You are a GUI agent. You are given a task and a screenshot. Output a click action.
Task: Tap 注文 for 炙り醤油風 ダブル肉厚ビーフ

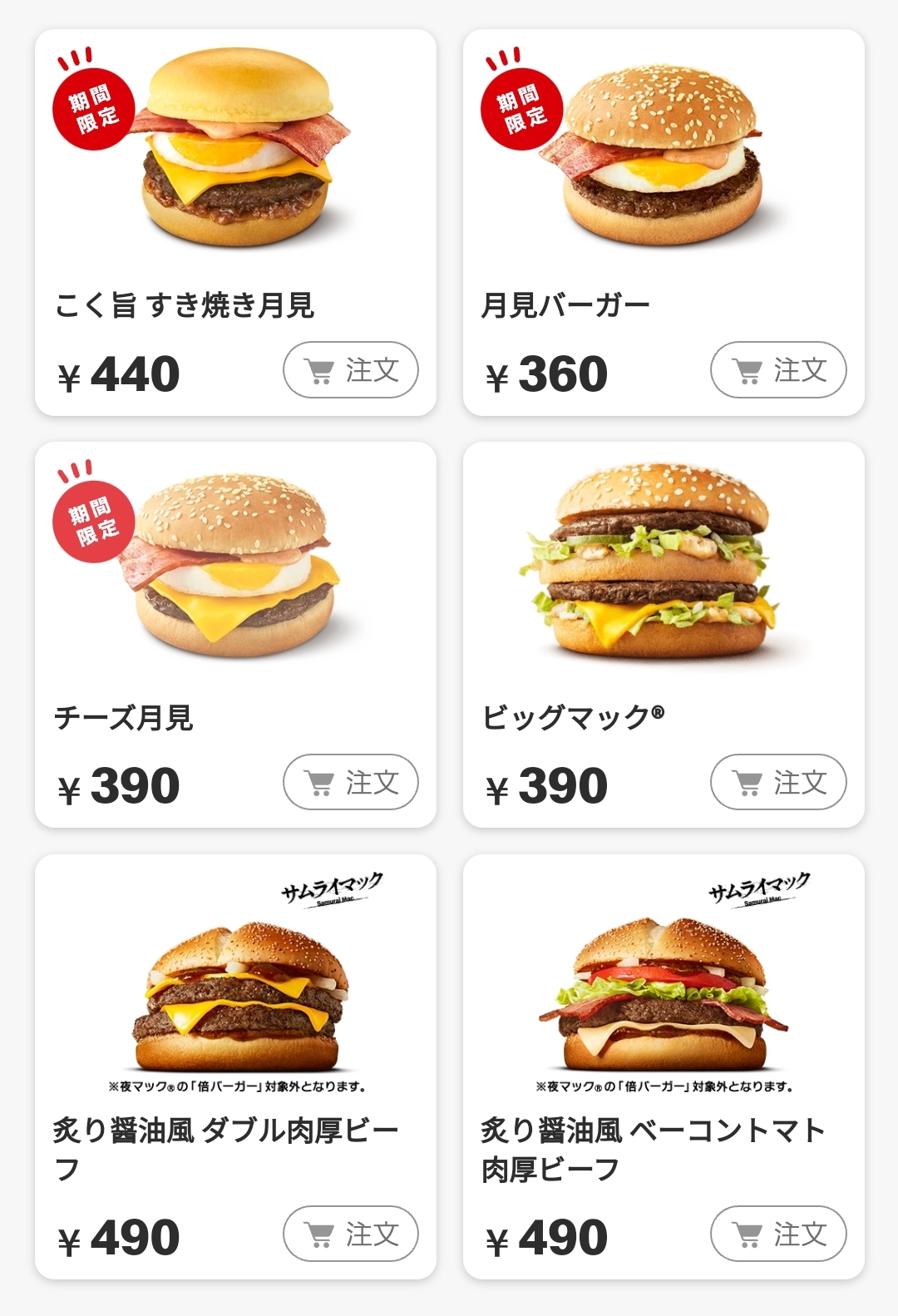350,1234
